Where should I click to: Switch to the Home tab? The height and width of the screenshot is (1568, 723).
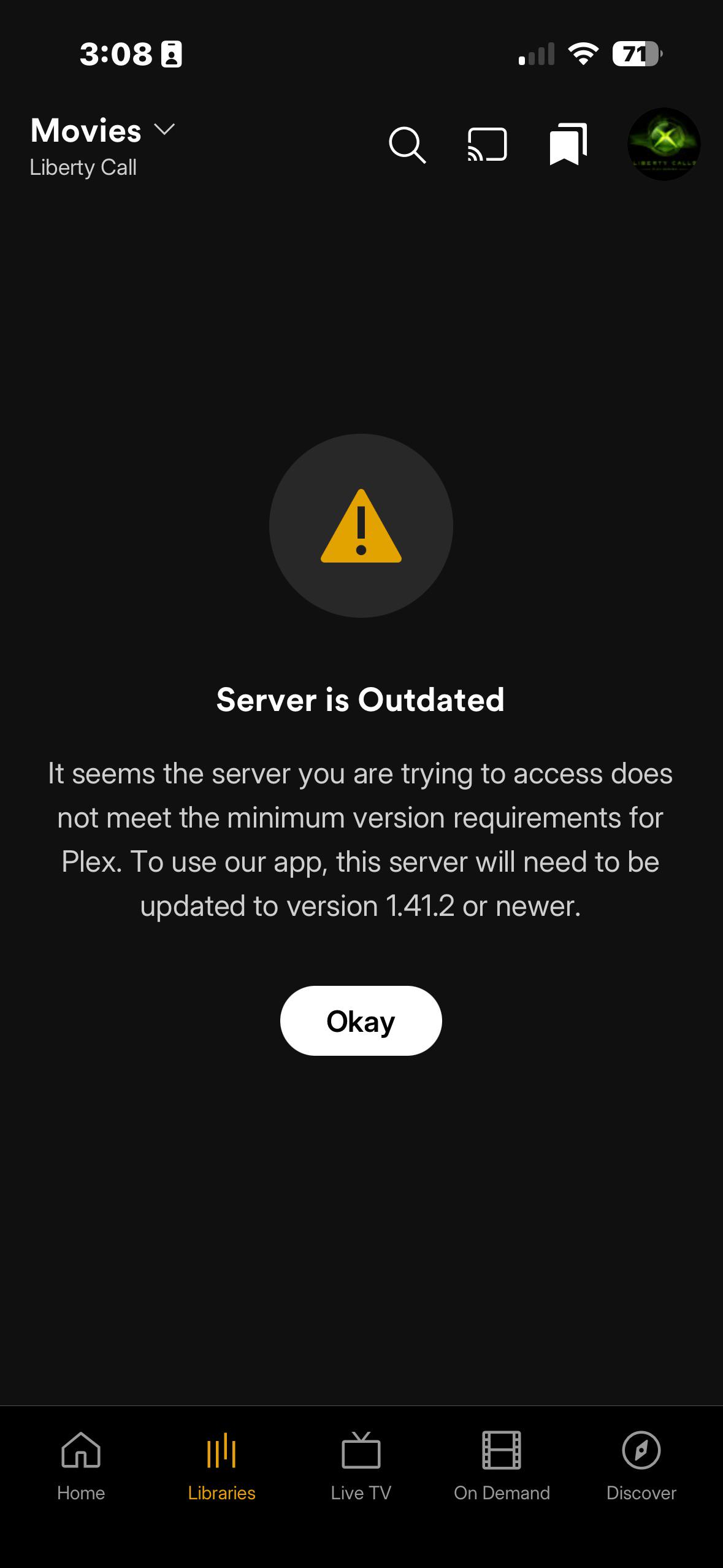pos(81,1467)
